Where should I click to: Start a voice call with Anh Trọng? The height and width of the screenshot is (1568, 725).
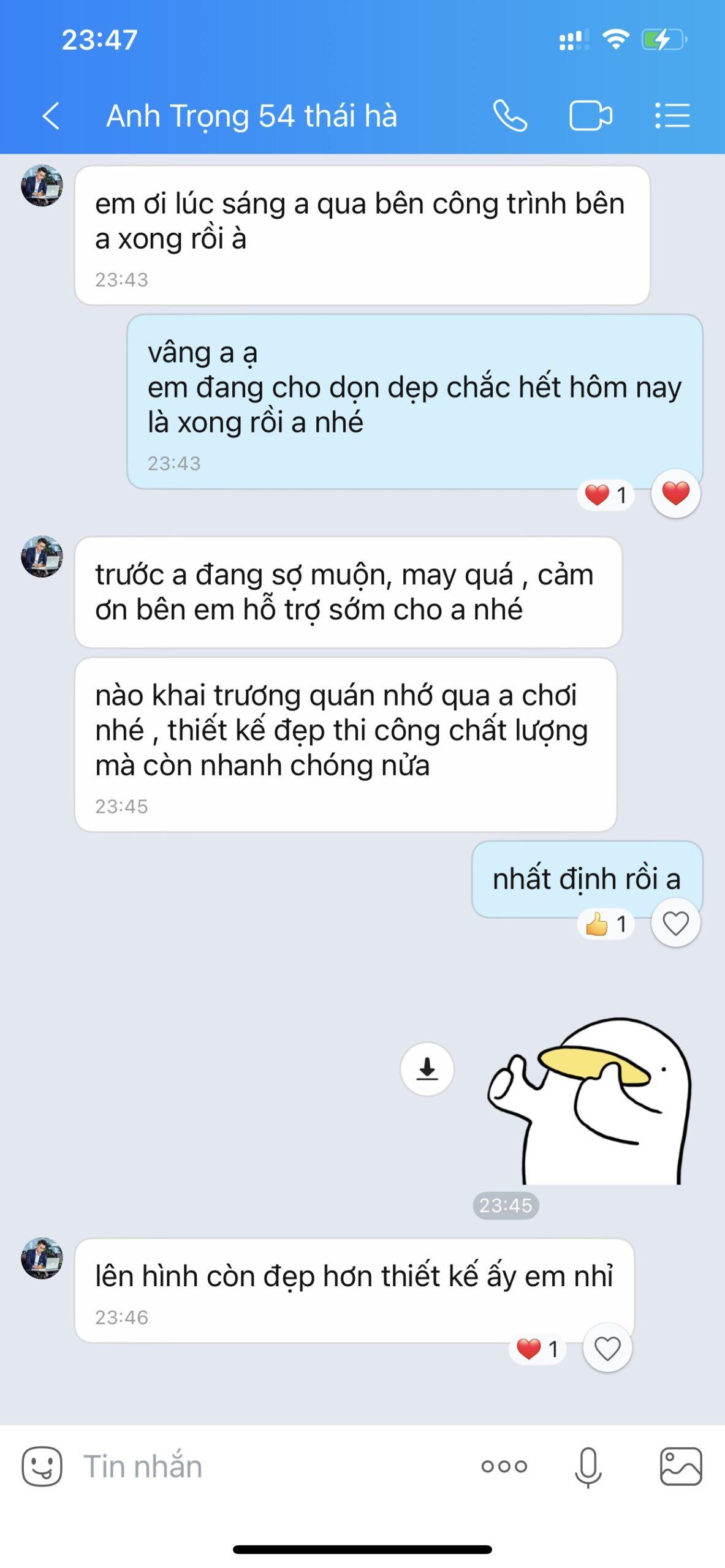click(x=510, y=116)
